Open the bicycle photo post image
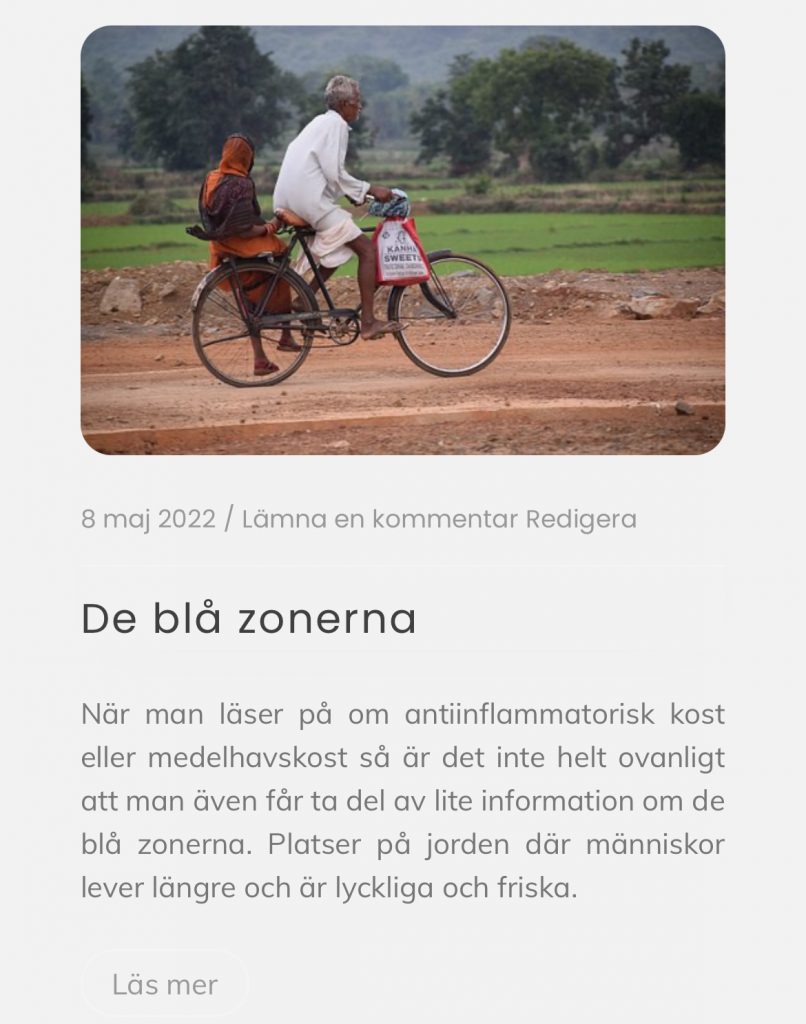Viewport: 806px width, 1024px height. [x=402, y=240]
